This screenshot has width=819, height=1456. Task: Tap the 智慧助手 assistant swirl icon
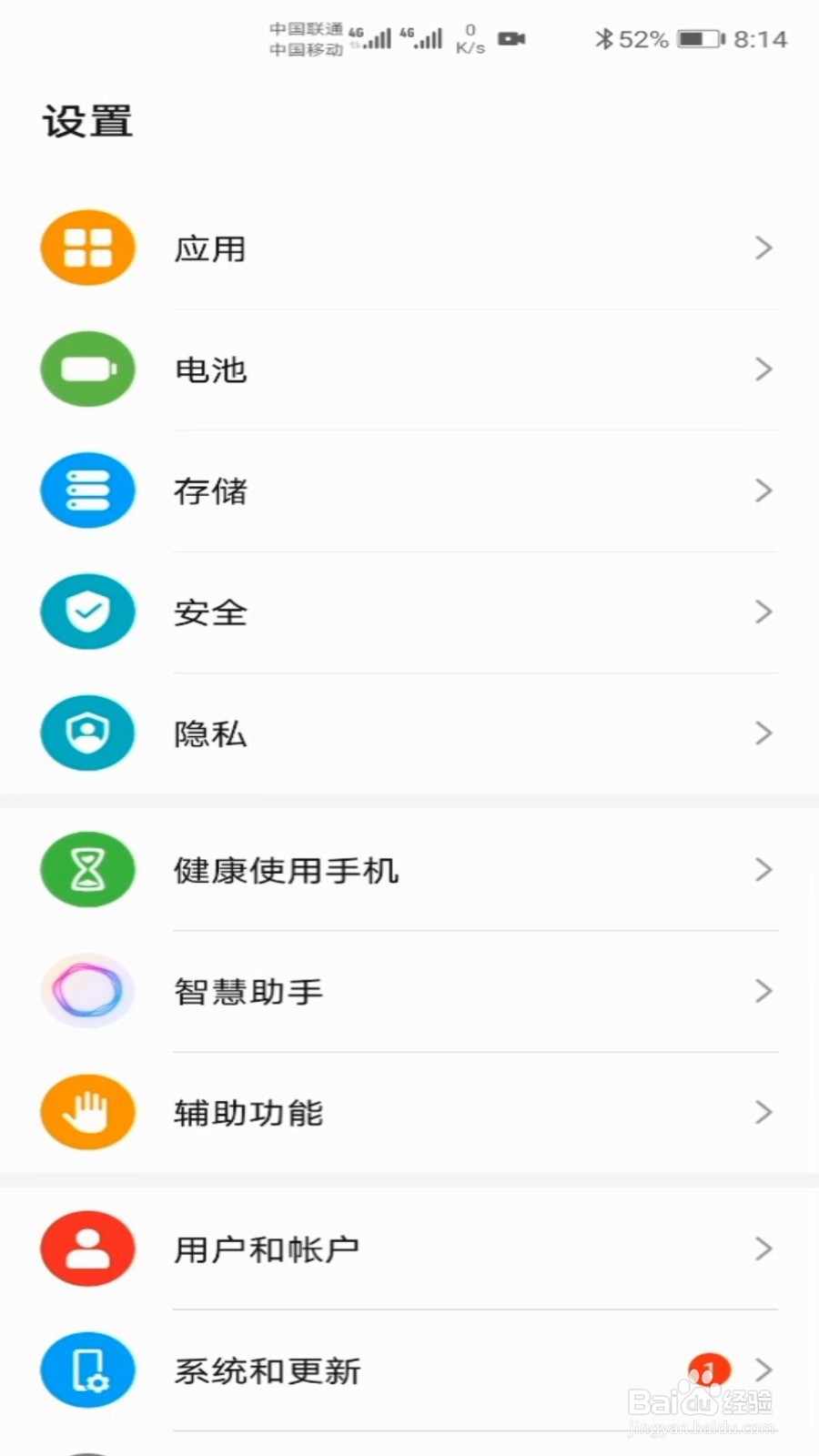click(87, 990)
